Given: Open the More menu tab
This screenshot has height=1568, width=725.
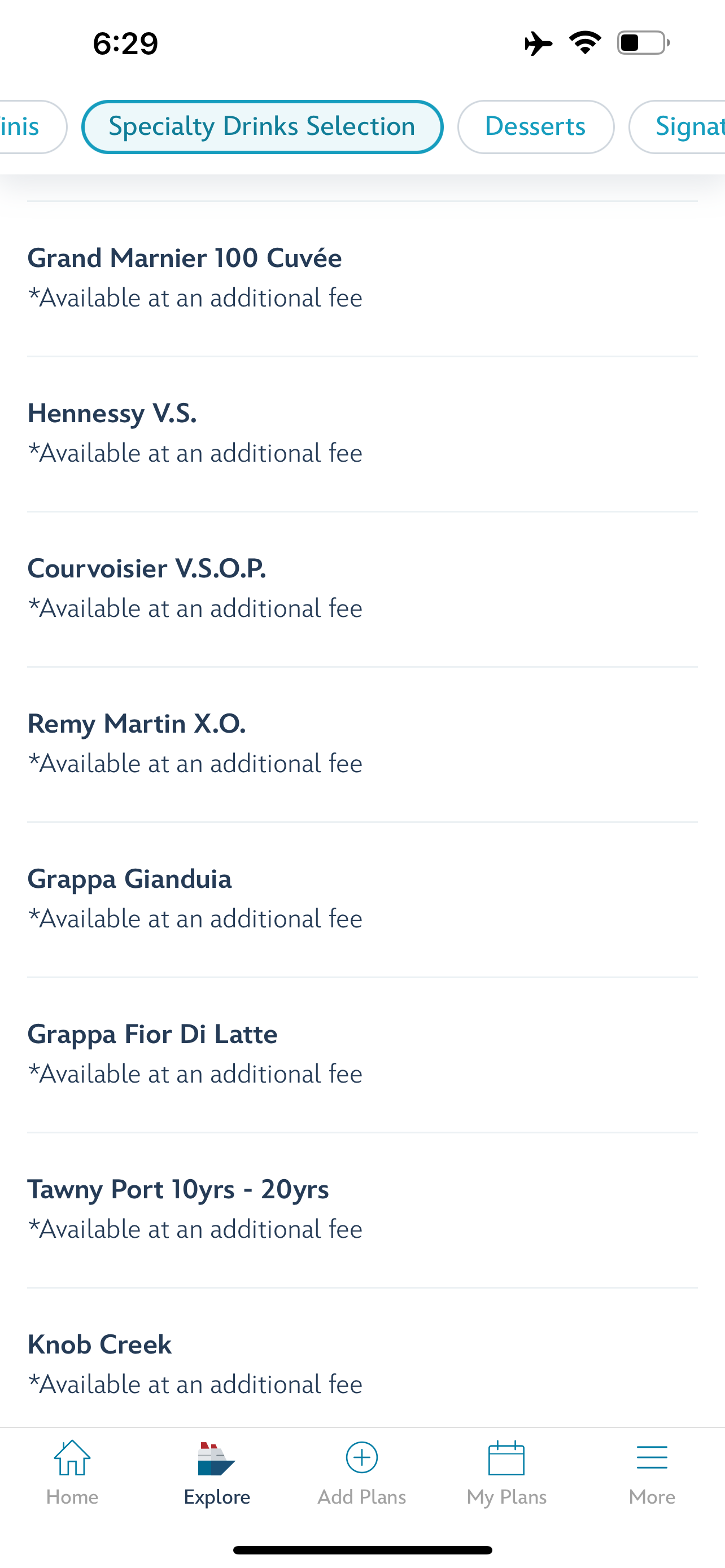Looking at the screenshot, I should point(652,1472).
